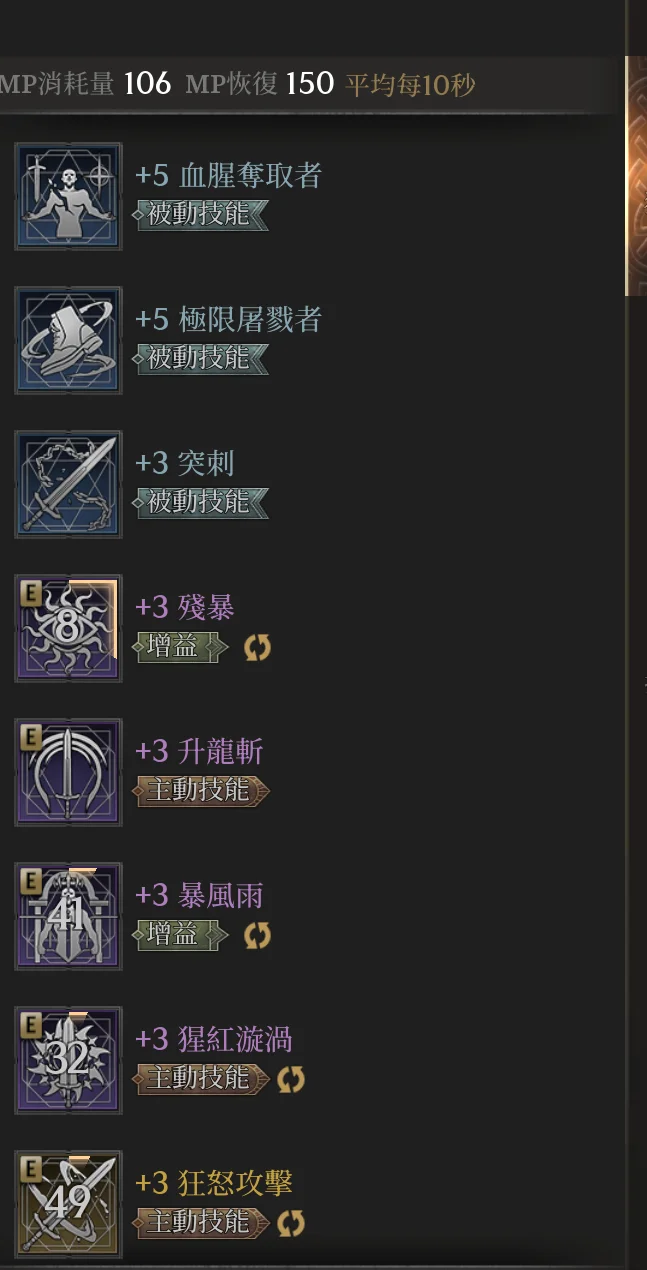Select the 殘暴 buff skill
Viewport: 647px width, 1270px height.
(x=69, y=628)
